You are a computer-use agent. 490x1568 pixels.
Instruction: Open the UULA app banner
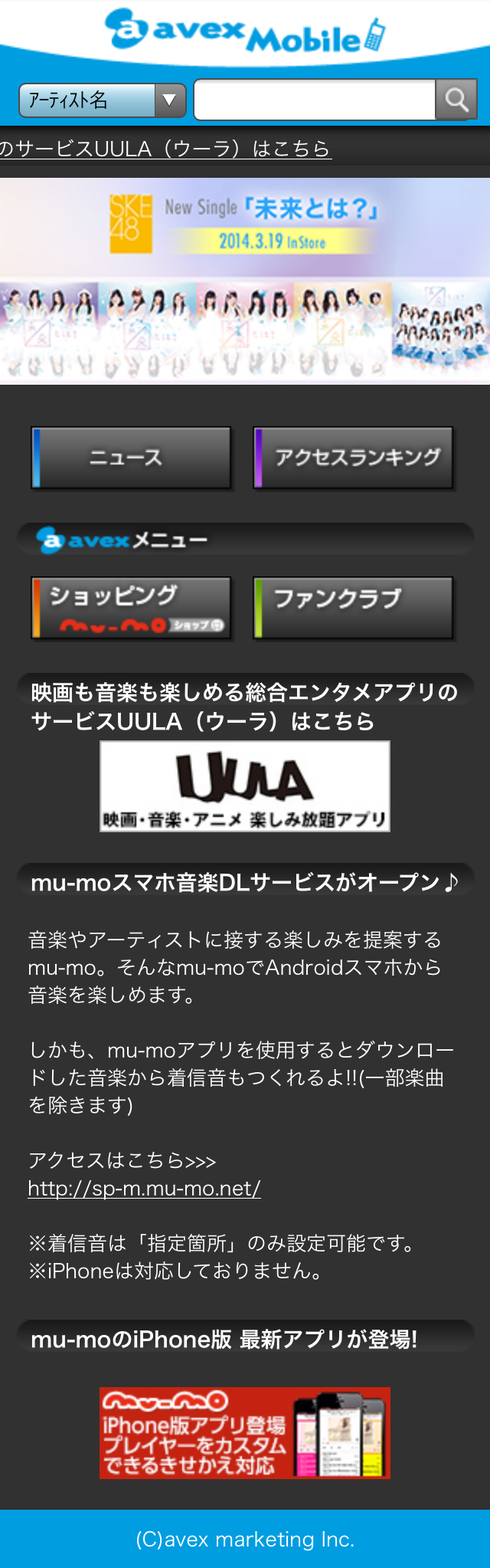(245, 786)
